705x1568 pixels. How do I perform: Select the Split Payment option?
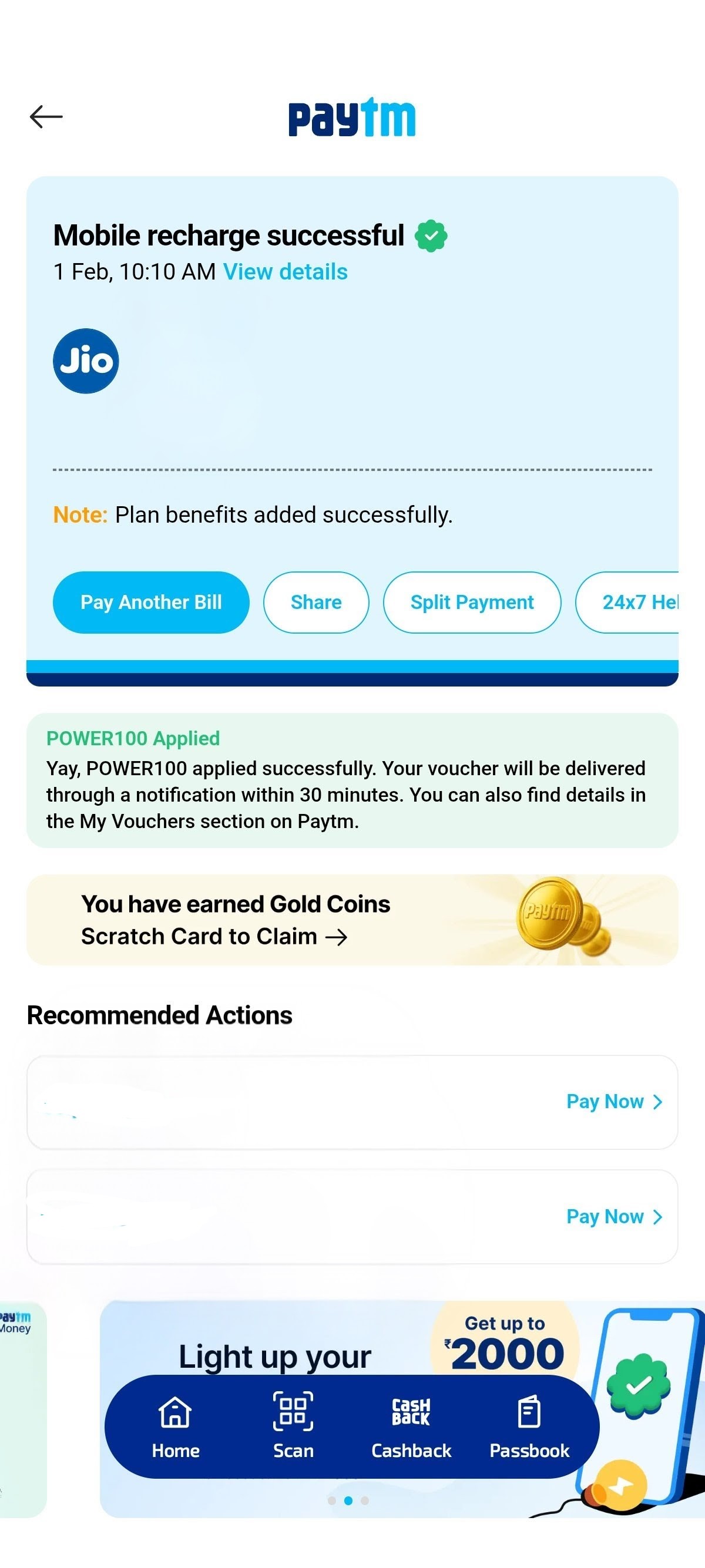(472, 602)
